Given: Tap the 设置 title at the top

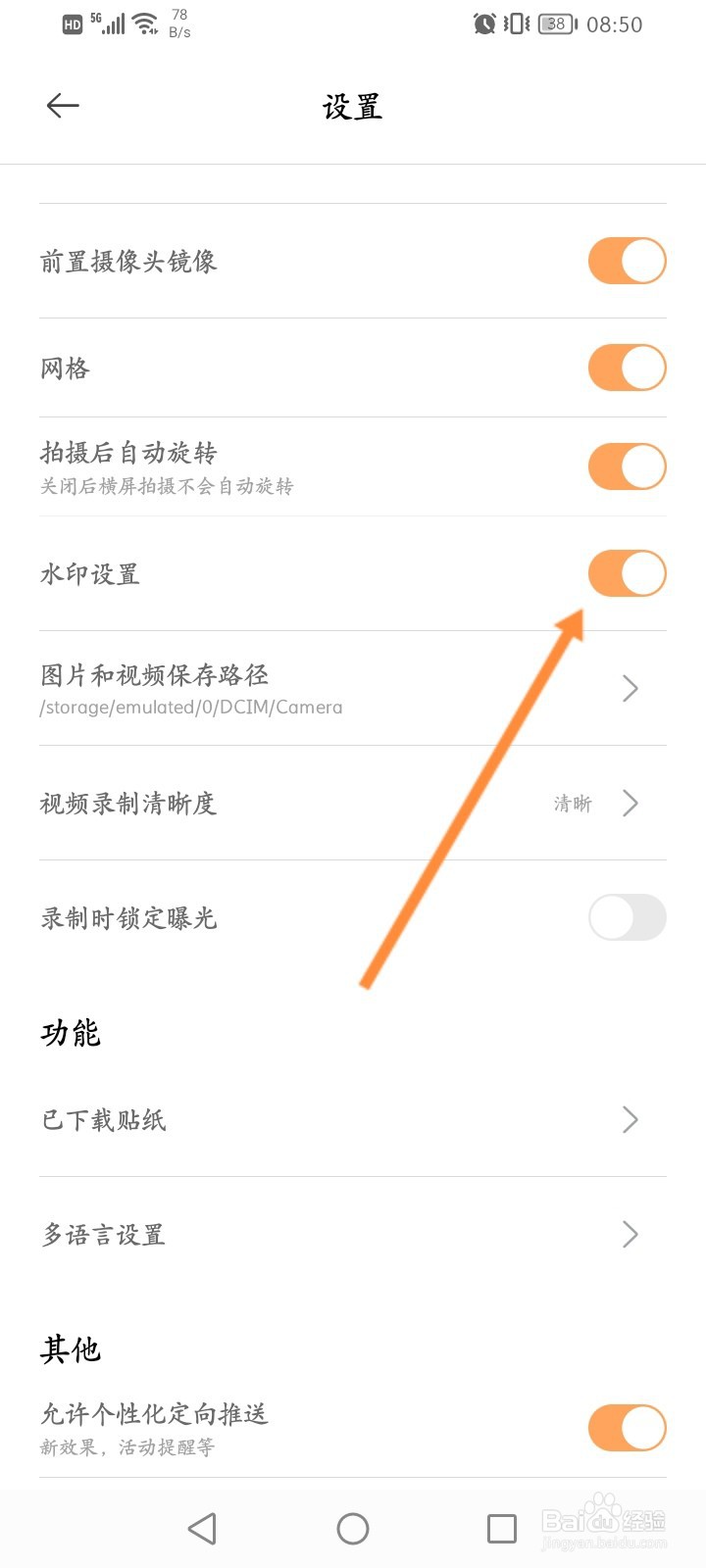Looking at the screenshot, I should tap(352, 105).
